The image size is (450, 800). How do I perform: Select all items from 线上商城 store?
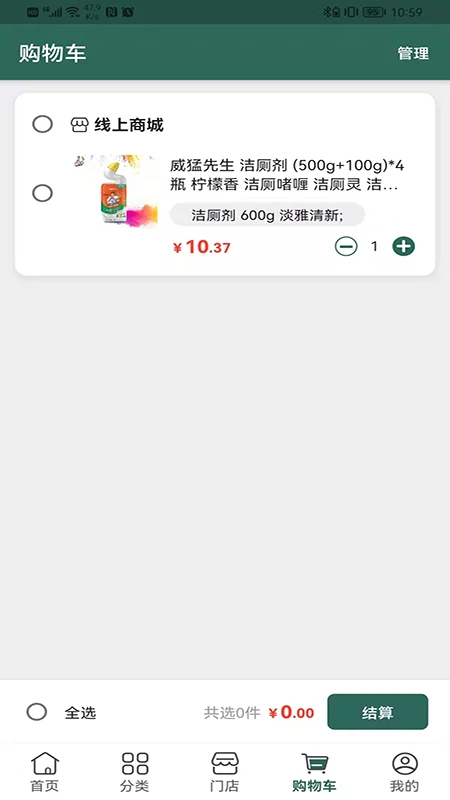(42, 124)
